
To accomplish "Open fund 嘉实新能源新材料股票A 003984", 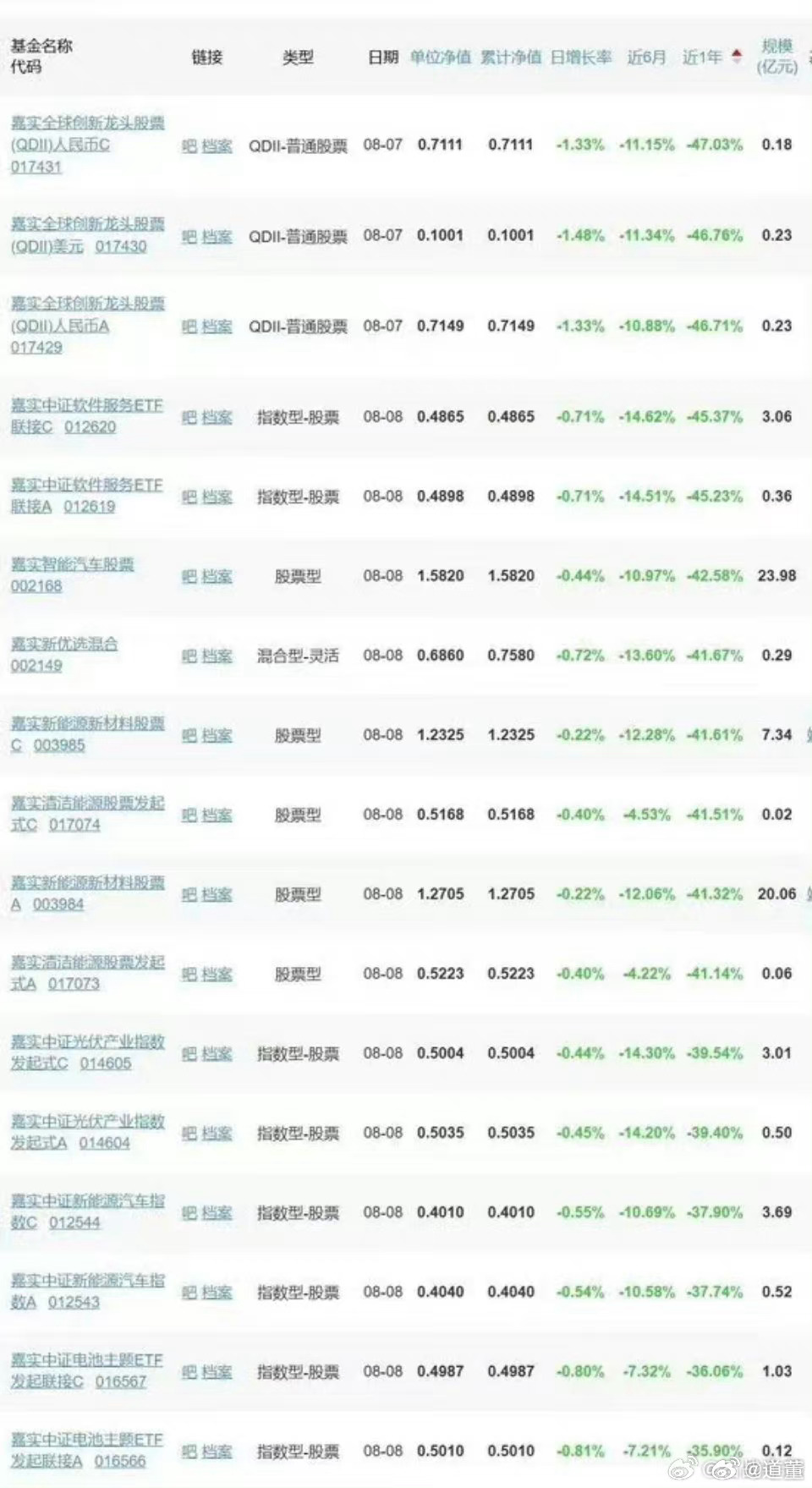I will pyautogui.click(x=87, y=893).
